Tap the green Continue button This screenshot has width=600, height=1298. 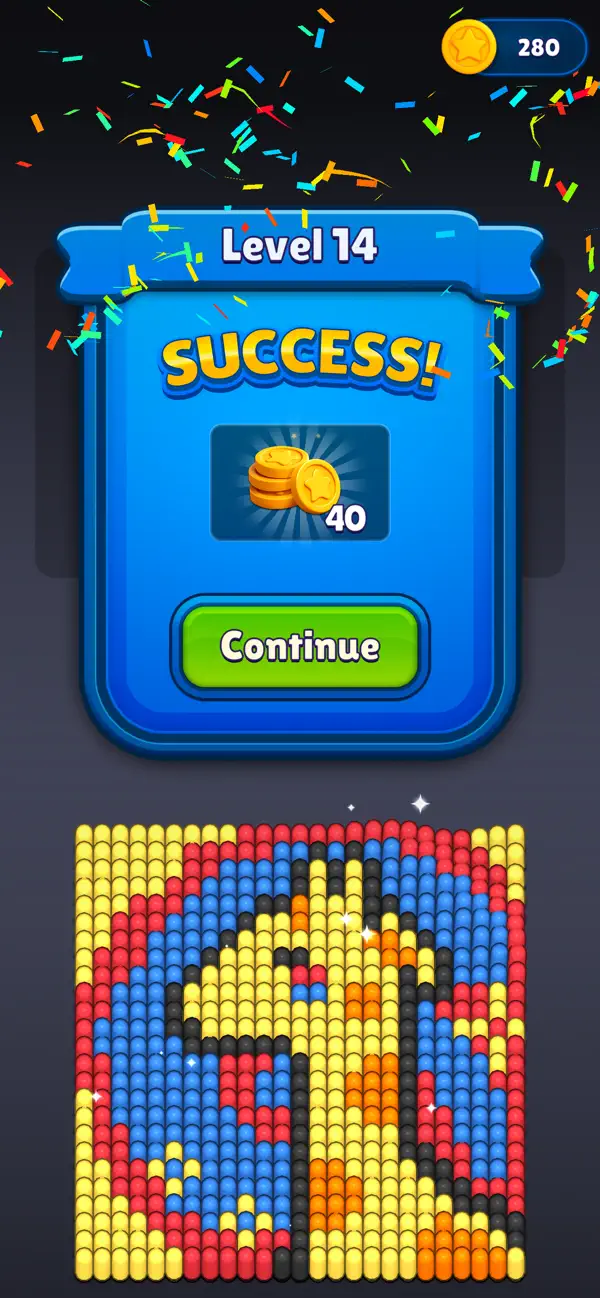[300, 646]
